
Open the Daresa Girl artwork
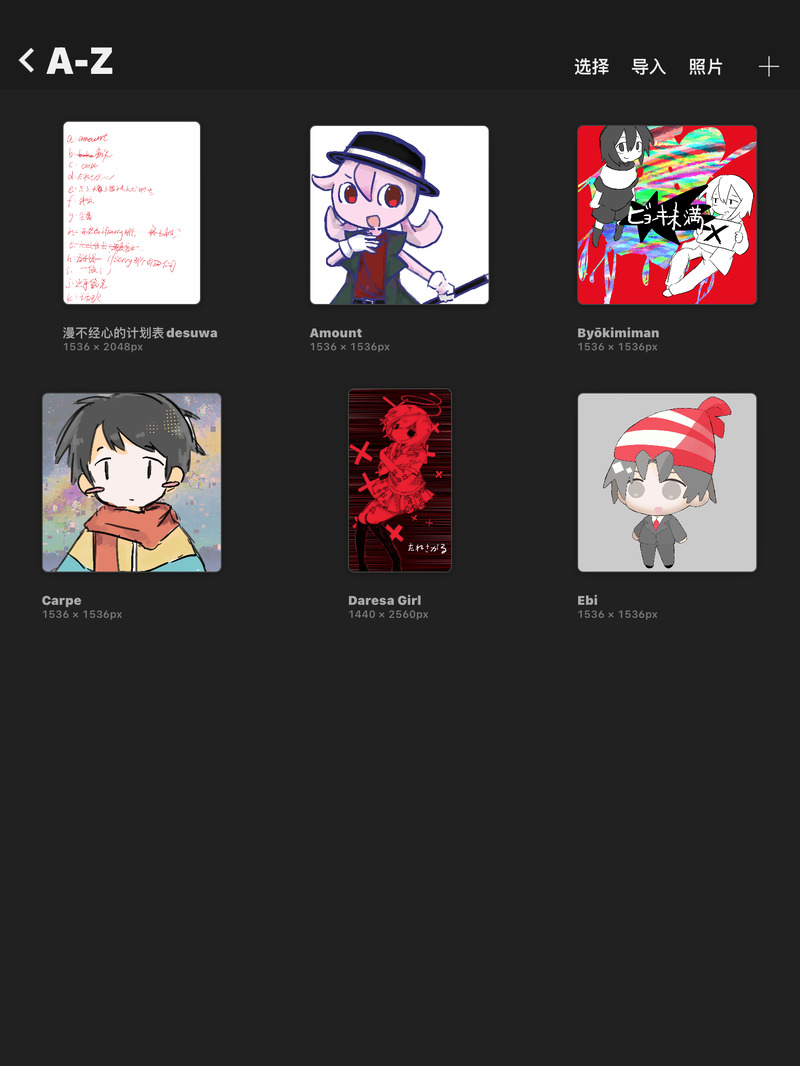tap(399, 481)
